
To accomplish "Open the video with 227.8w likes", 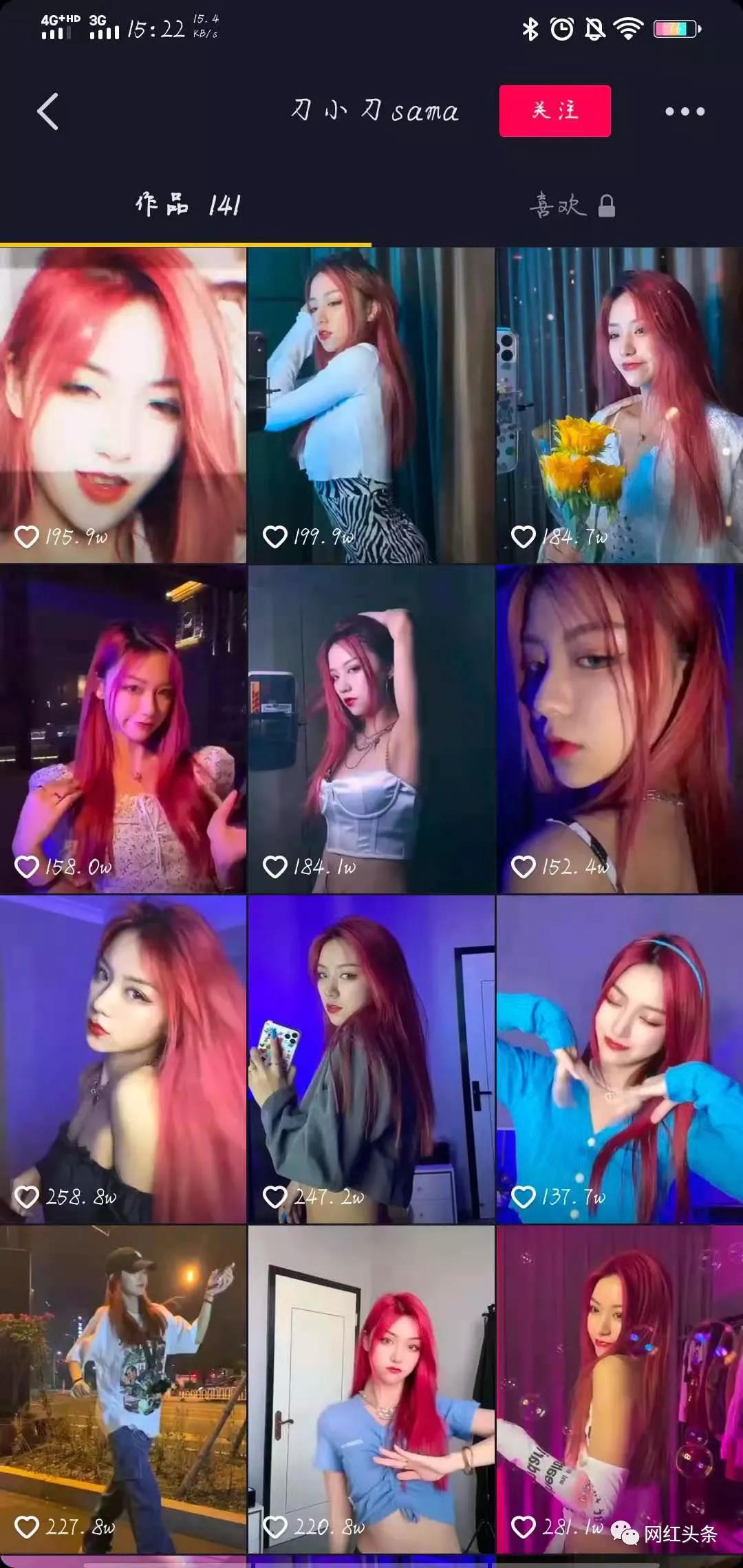I will (x=123, y=1389).
